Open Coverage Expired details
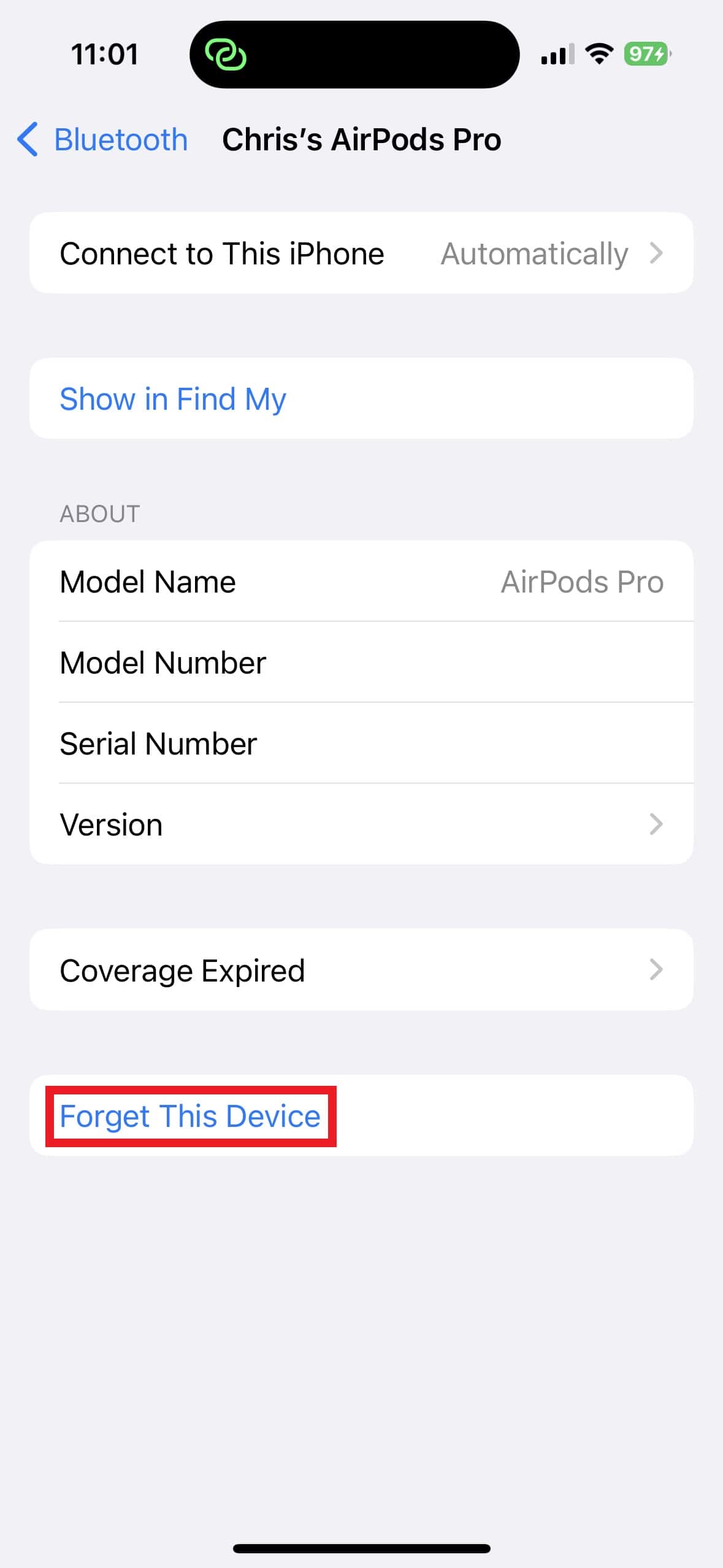Screen dimensions: 723x1568 361,970
